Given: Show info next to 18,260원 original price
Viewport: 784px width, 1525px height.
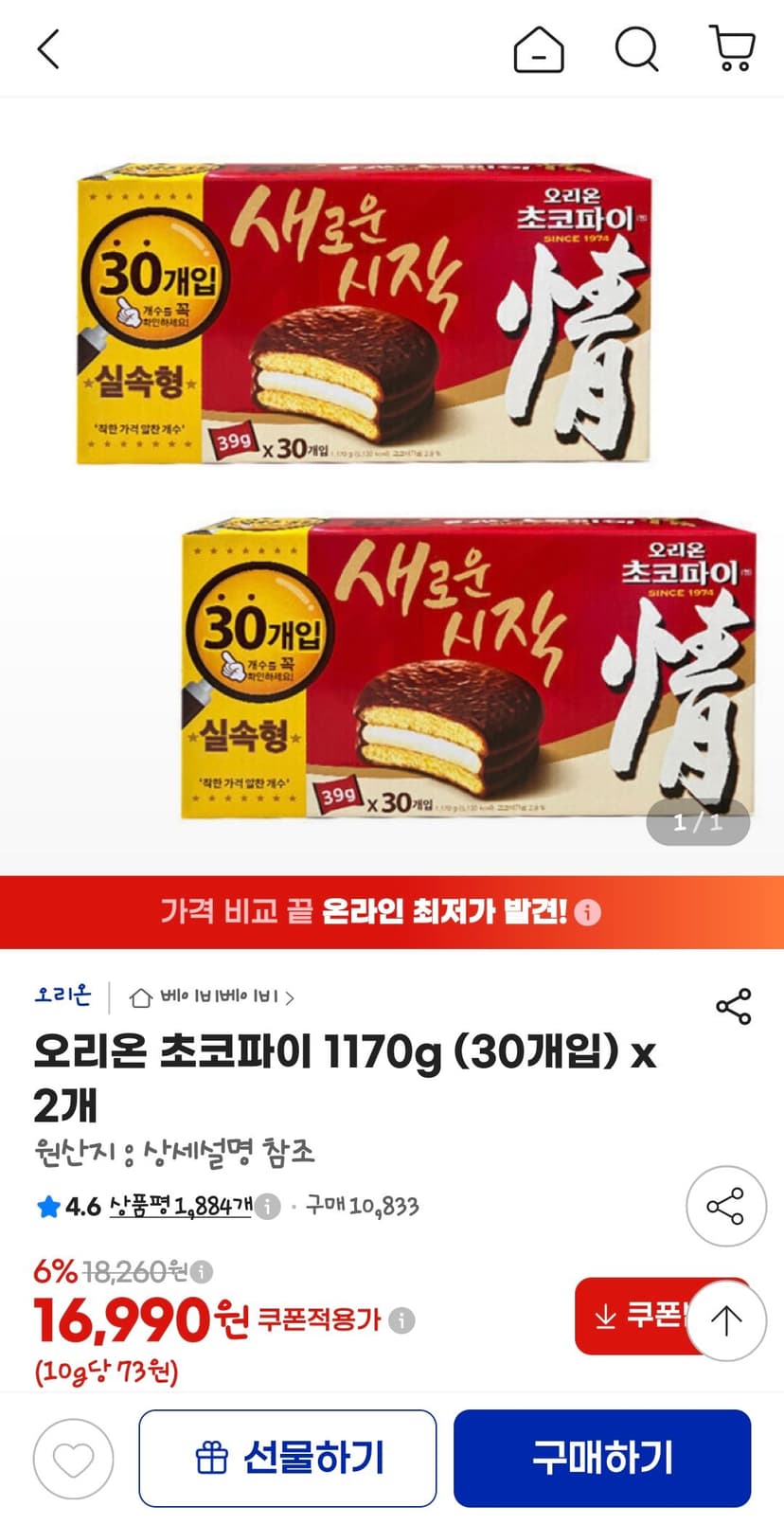Looking at the screenshot, I should click(x=202, y=1271).
